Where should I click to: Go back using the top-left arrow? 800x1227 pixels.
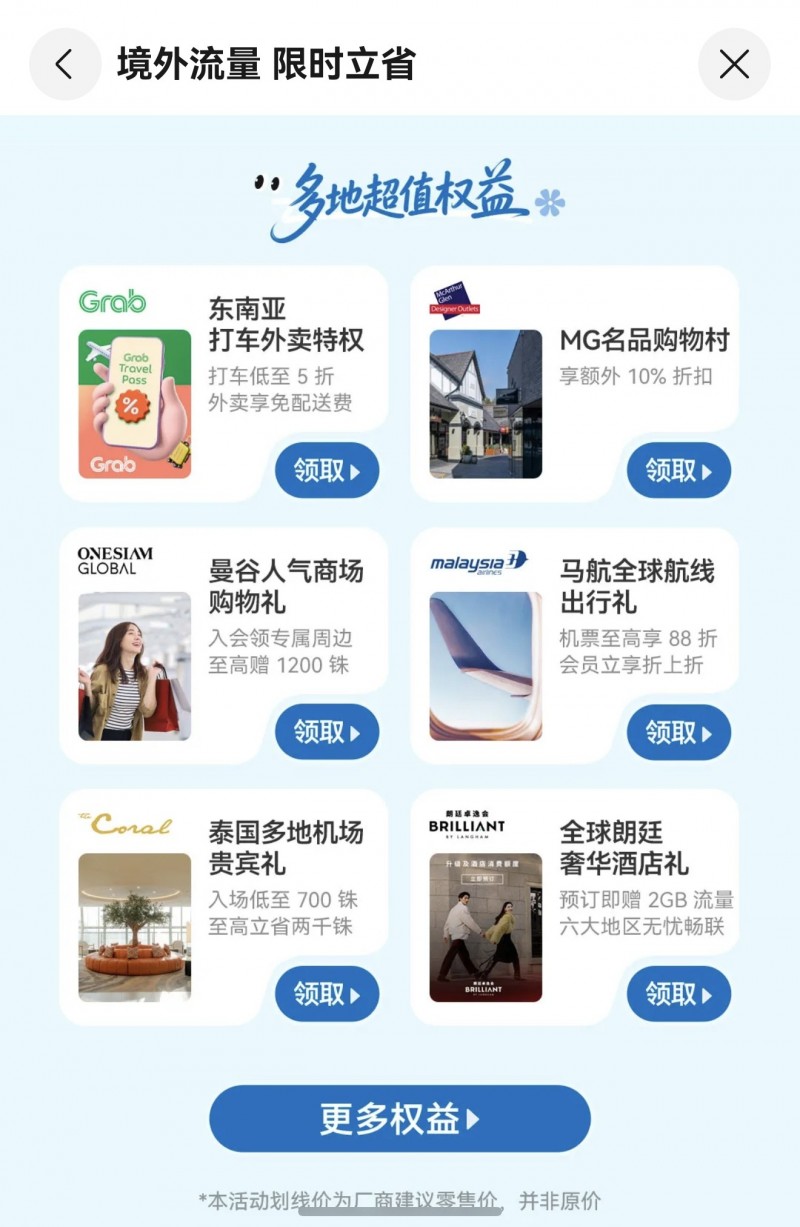coord(65,65)
